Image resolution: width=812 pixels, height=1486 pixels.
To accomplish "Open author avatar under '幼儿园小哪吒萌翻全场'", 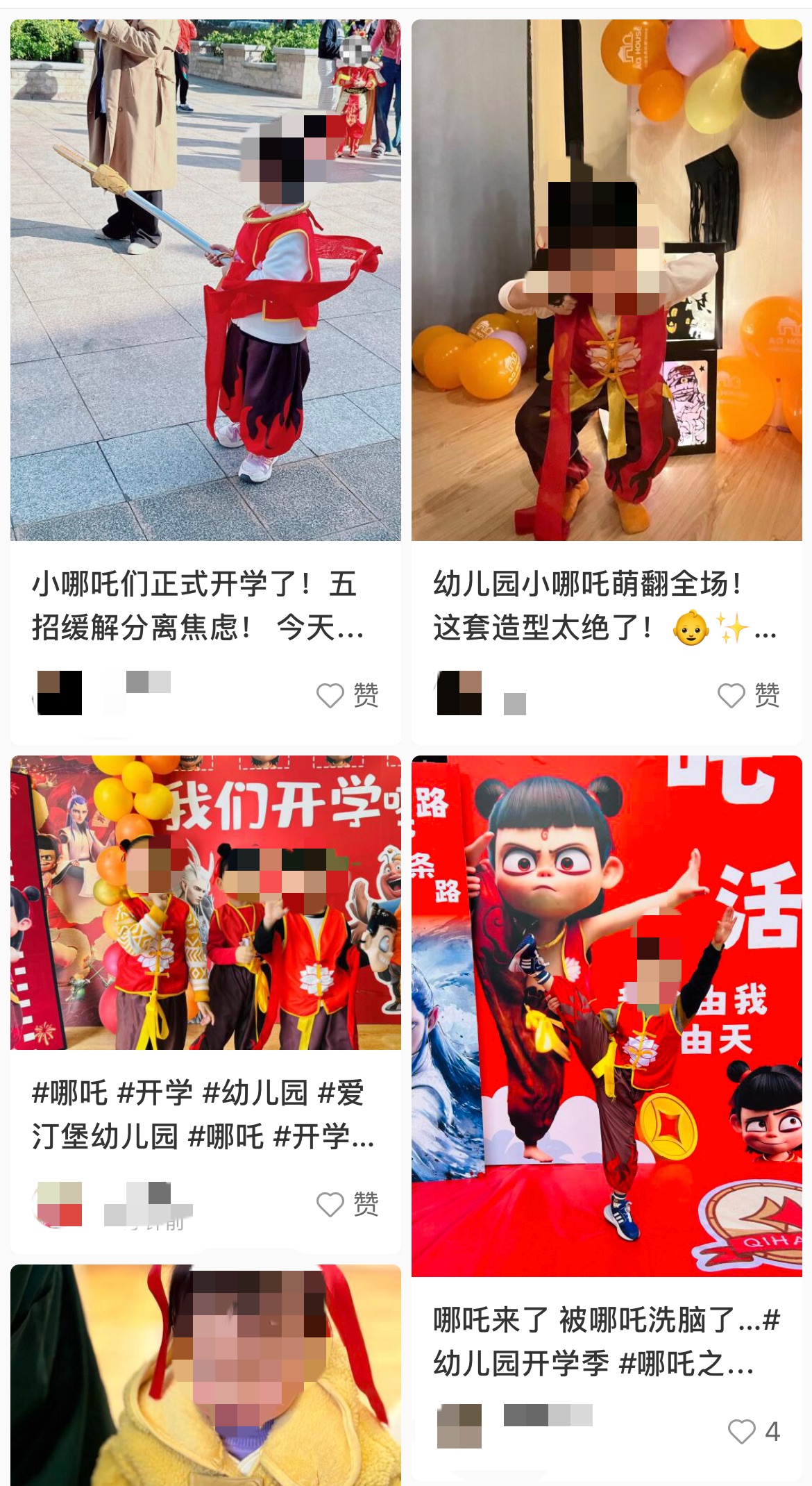I will click(x=459, y=692).
